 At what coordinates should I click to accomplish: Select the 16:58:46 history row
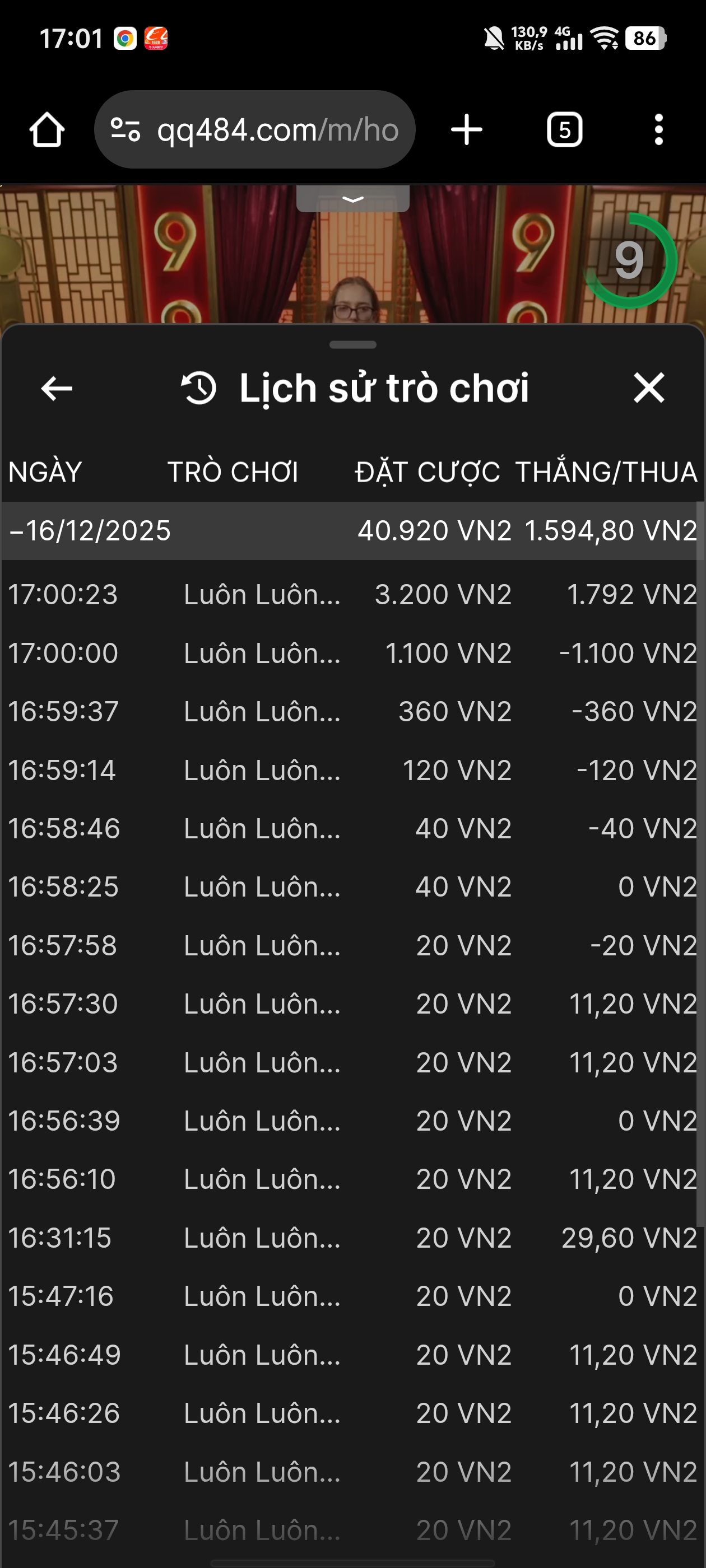(x=352, y=828)
